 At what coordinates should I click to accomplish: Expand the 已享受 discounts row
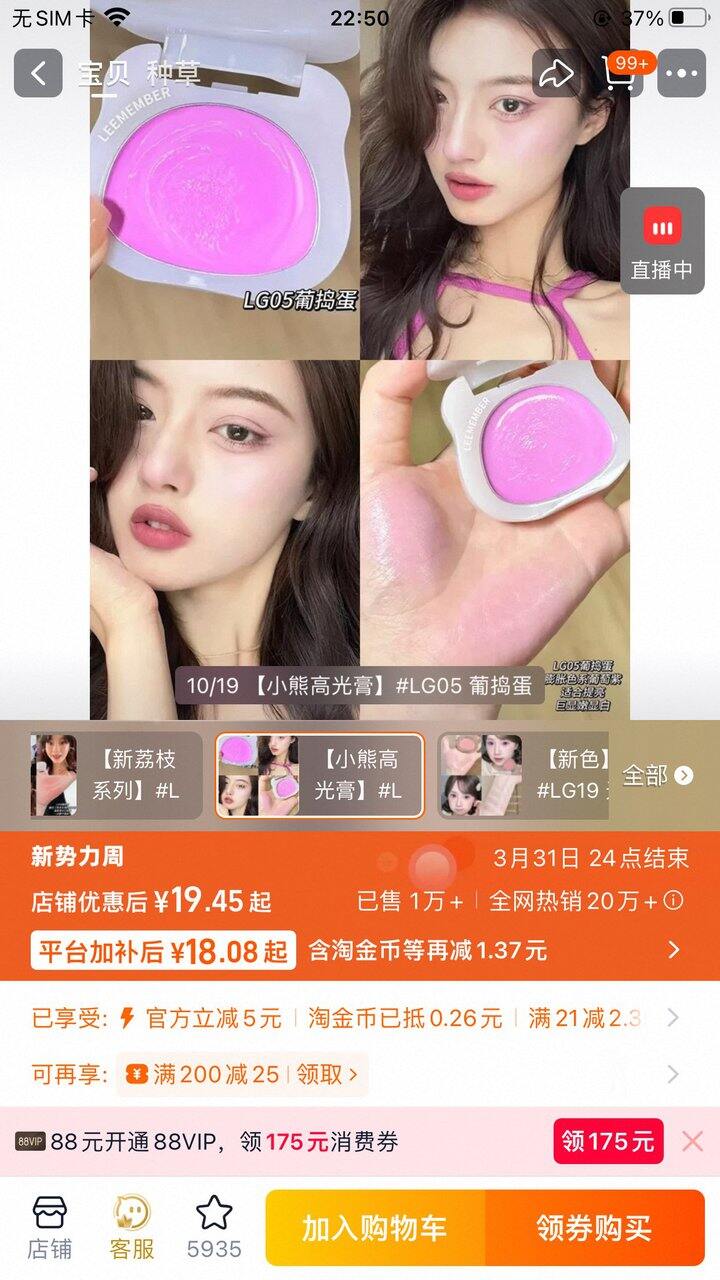pyautogui.click(x=672, y=1018)
